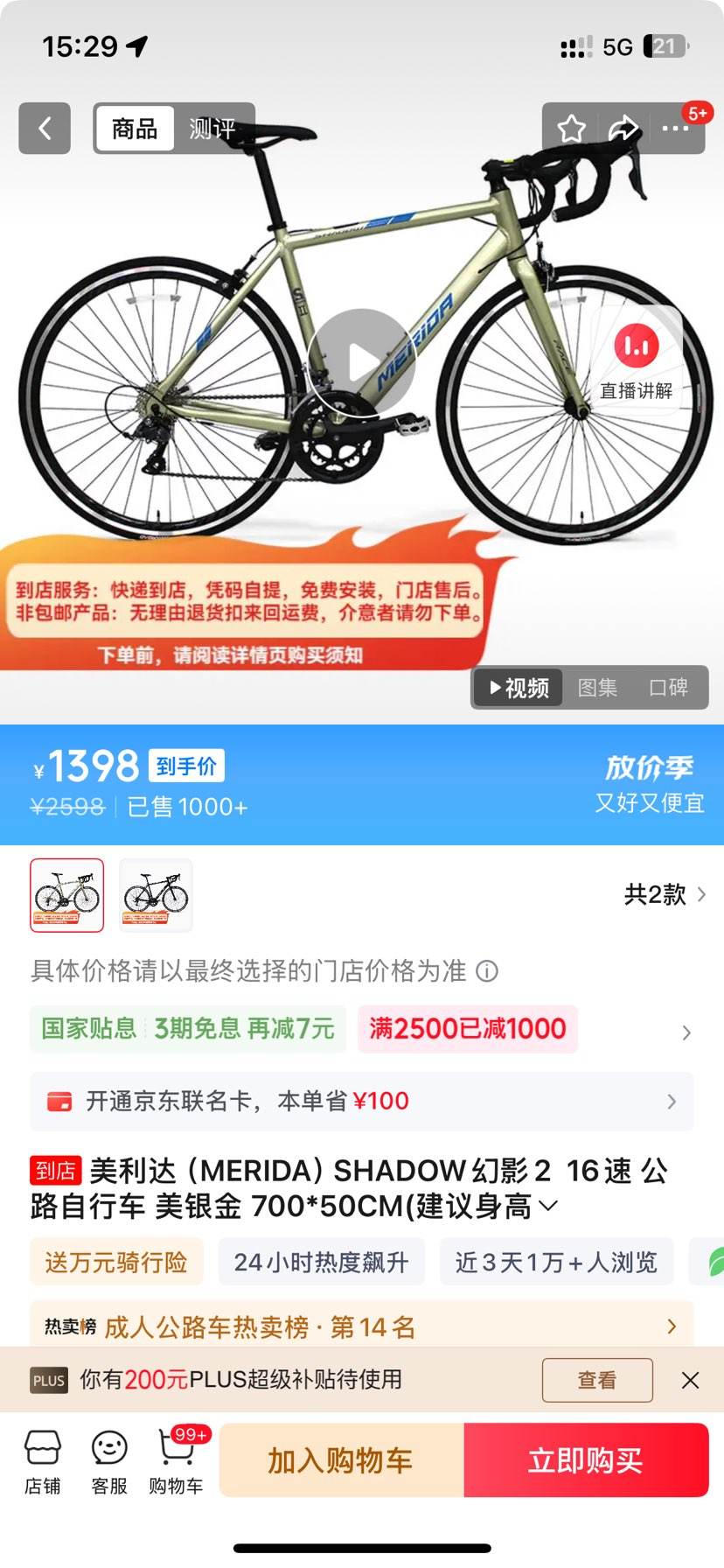Open the 店铺 shop icon

[43, 1456]
